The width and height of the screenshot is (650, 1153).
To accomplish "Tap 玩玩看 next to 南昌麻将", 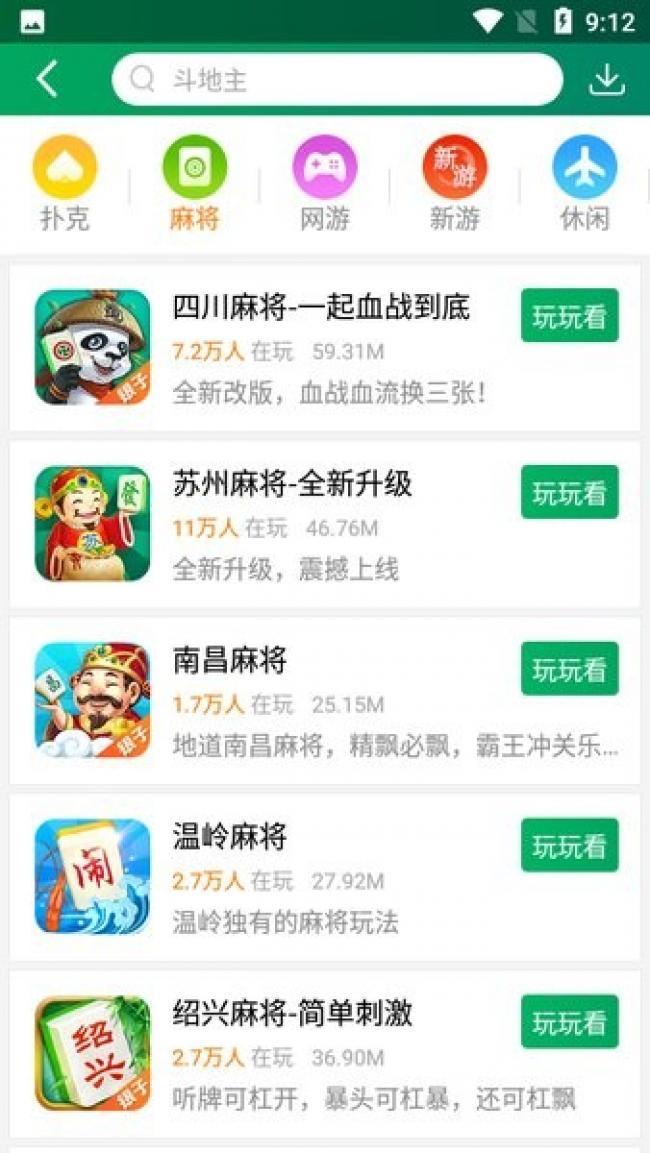I will (569, 669).
